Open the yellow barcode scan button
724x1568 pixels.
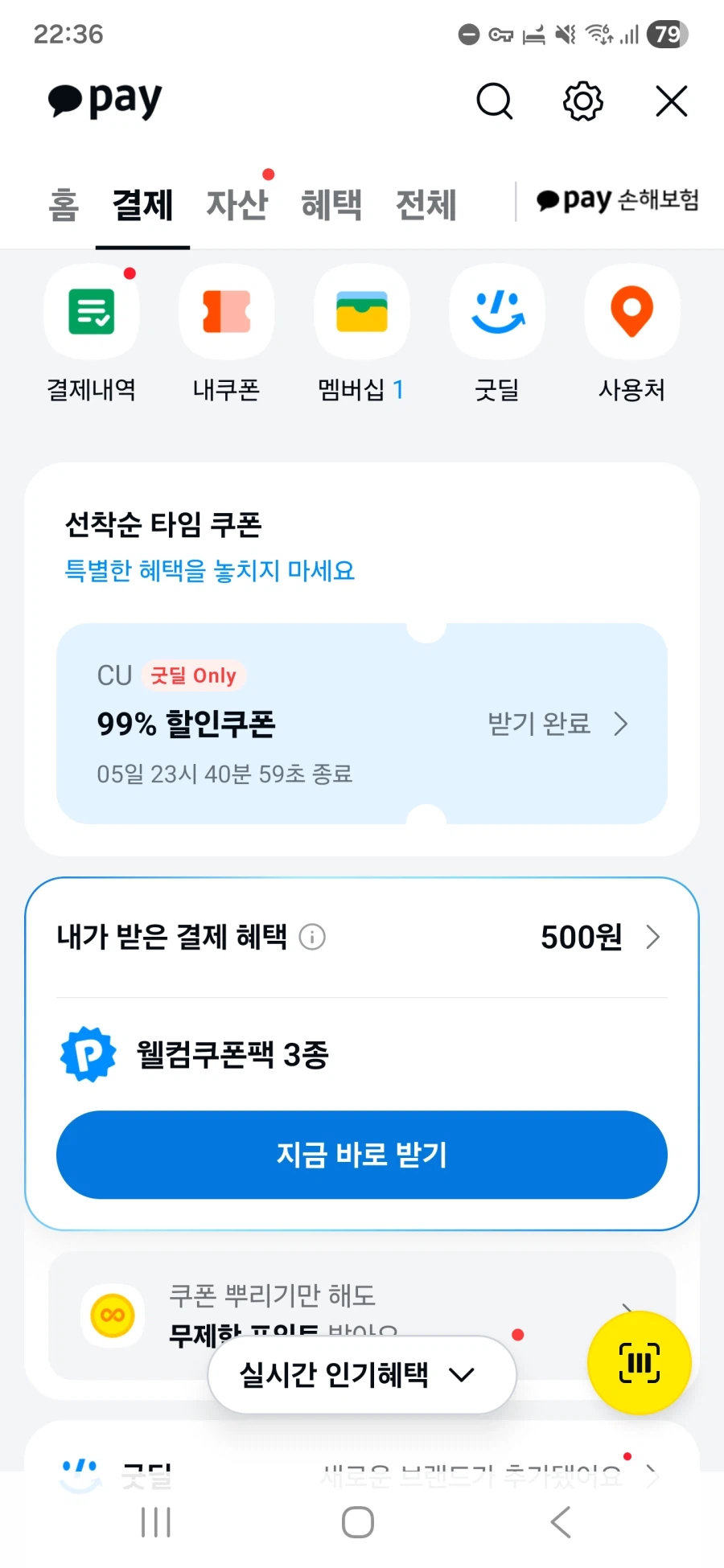coord(639,1361)
